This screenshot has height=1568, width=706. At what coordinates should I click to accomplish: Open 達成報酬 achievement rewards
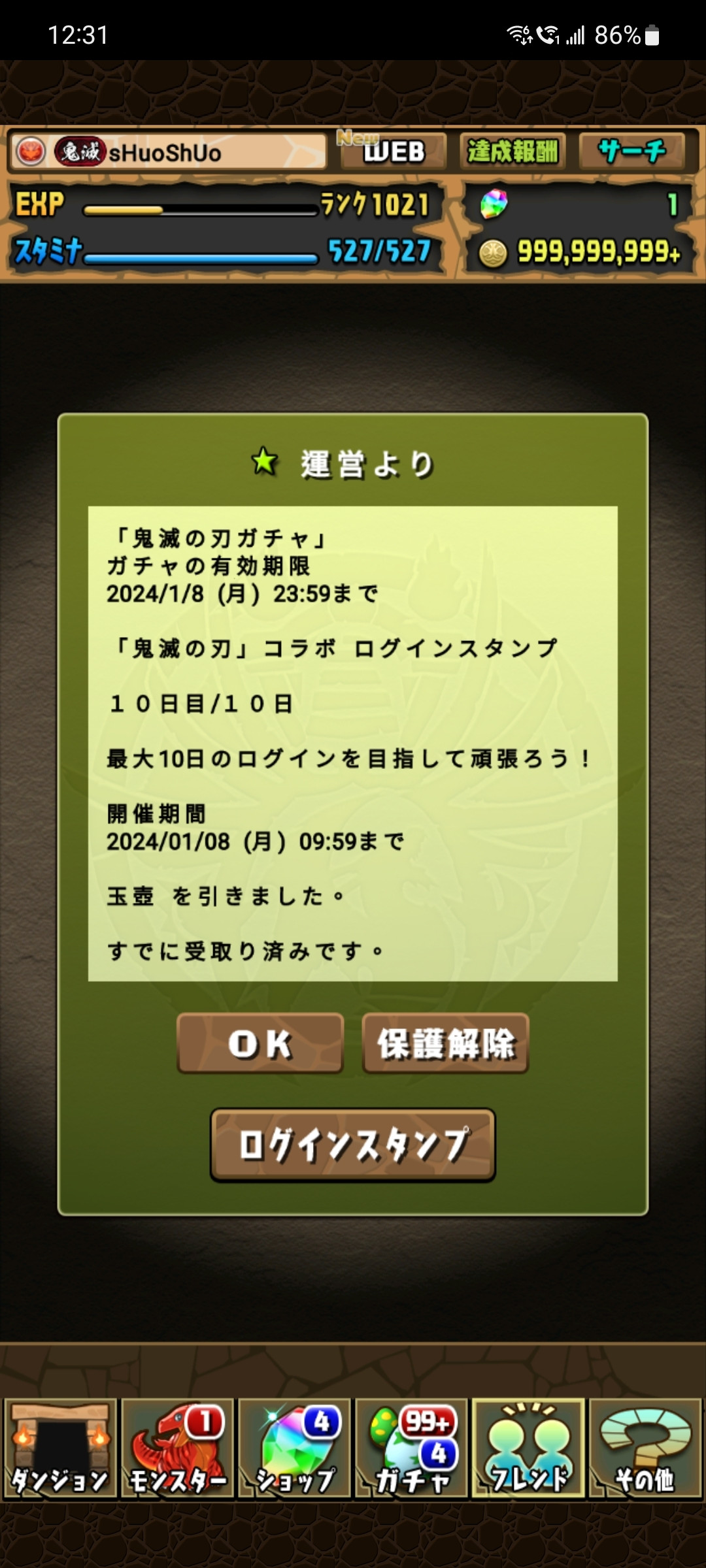pos(513,152)
